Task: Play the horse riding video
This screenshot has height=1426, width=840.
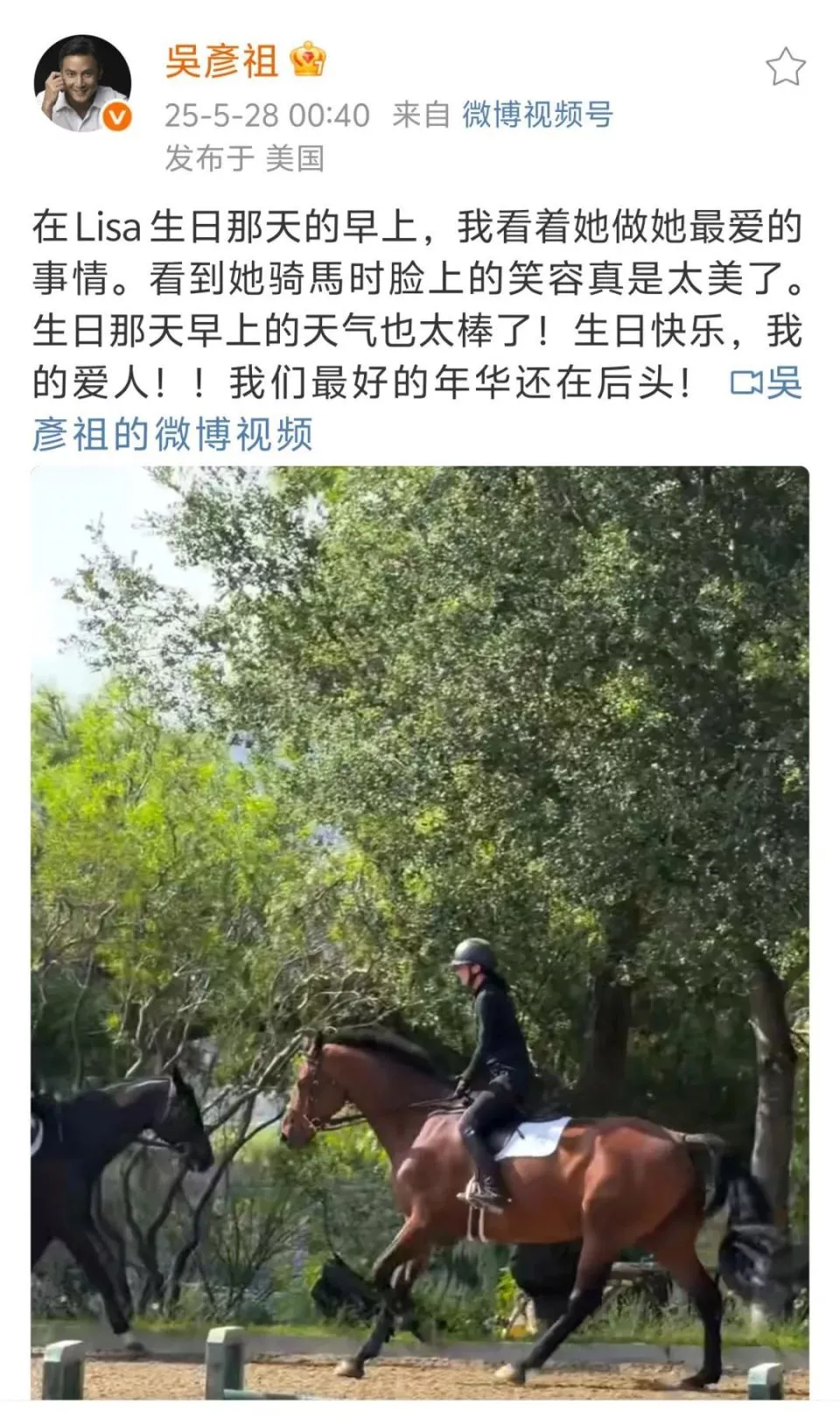Action: (420, 932)
